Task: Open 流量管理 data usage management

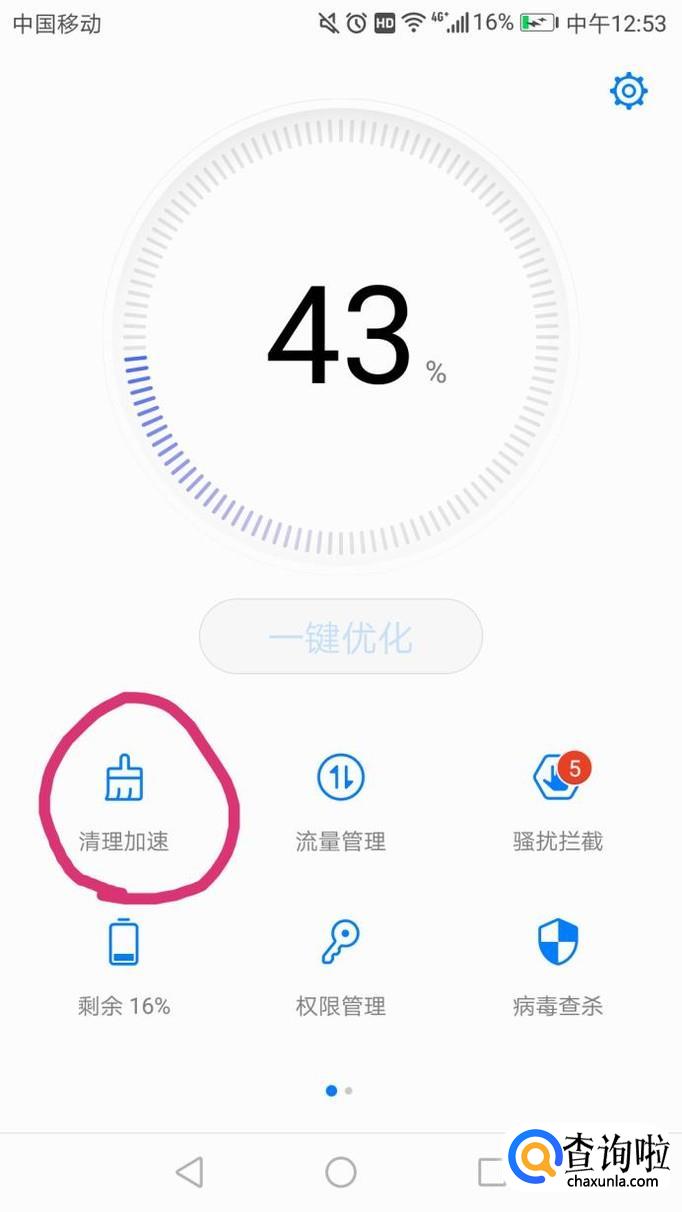Action: 341,800
